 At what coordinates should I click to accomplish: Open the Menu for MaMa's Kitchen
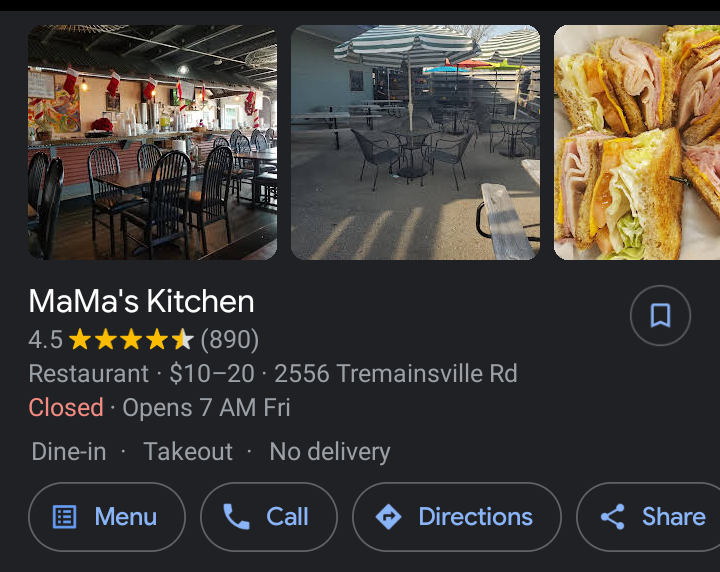click(107, 517)
